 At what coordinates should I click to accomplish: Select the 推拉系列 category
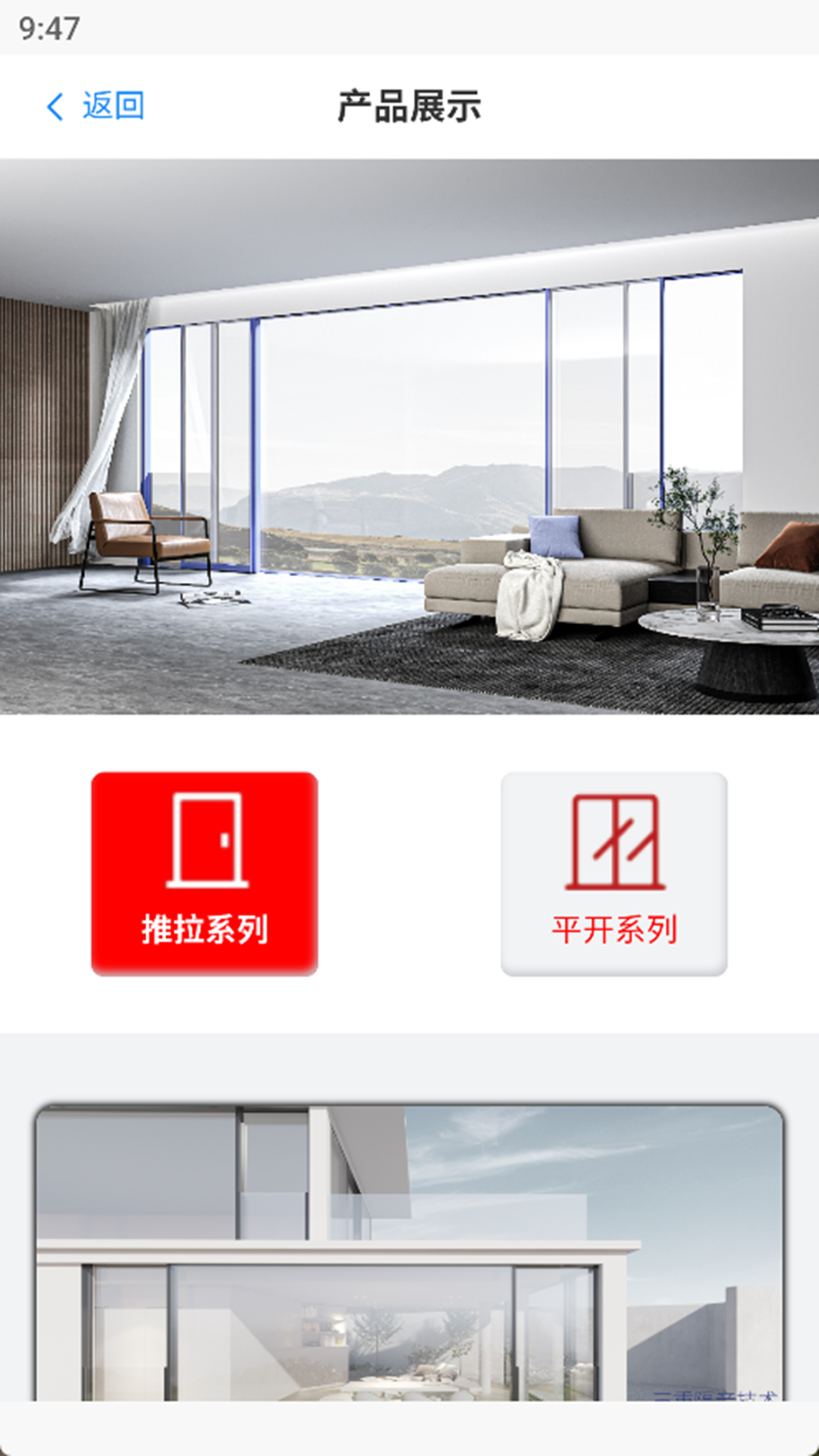205,874
